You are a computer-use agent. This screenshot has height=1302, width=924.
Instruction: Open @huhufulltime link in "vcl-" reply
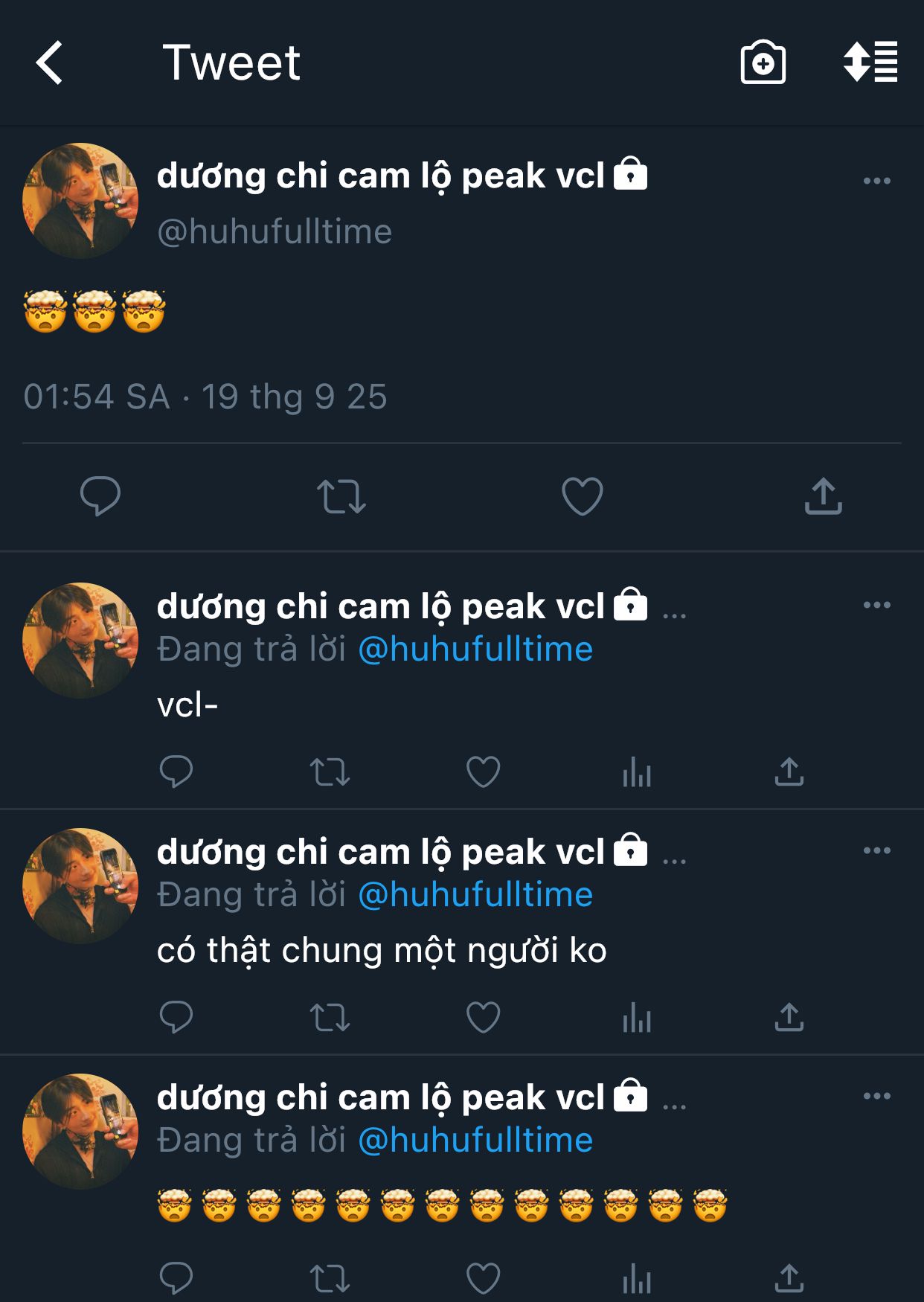[x=475, y=650]
